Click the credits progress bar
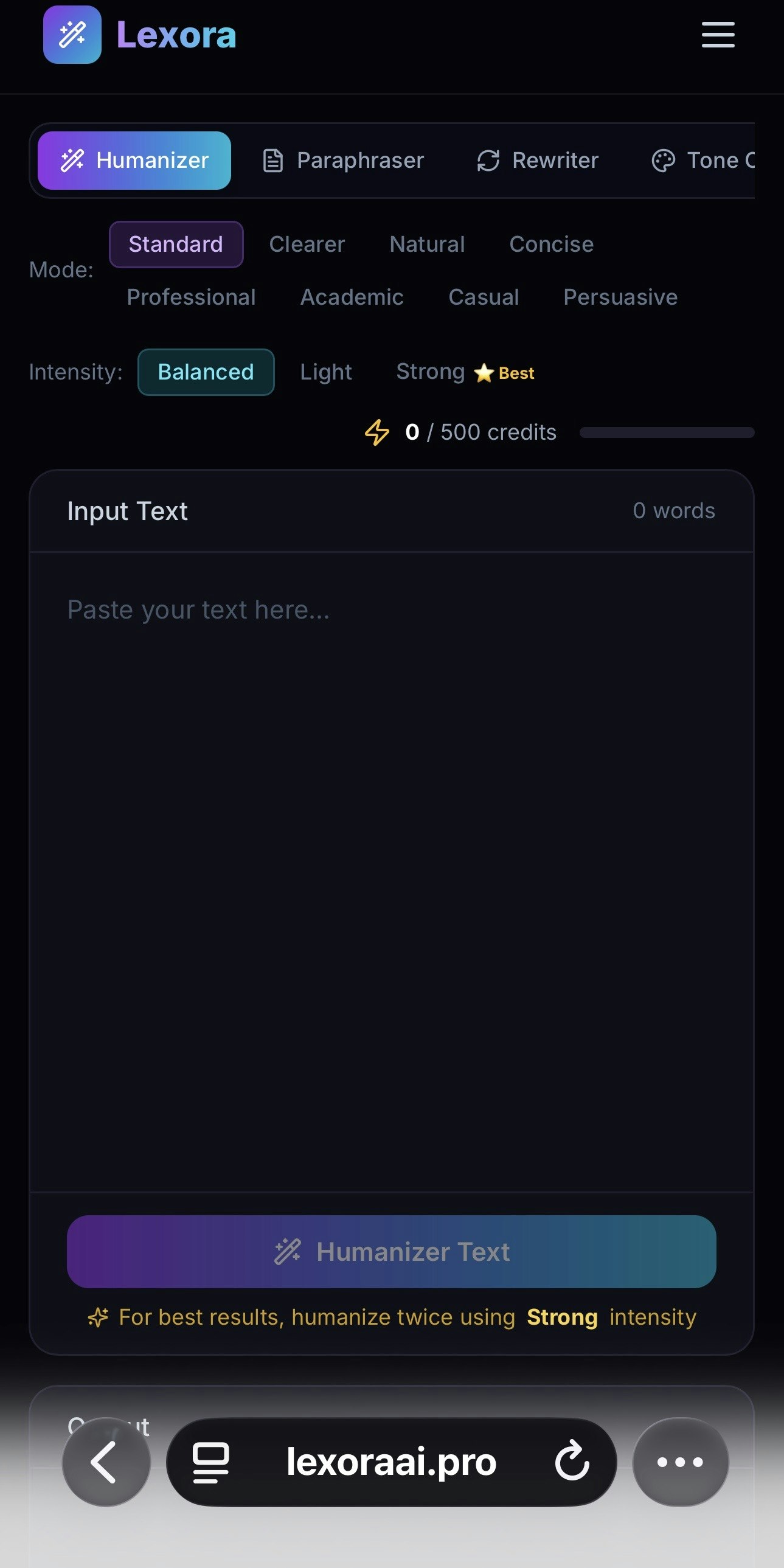 667,432
